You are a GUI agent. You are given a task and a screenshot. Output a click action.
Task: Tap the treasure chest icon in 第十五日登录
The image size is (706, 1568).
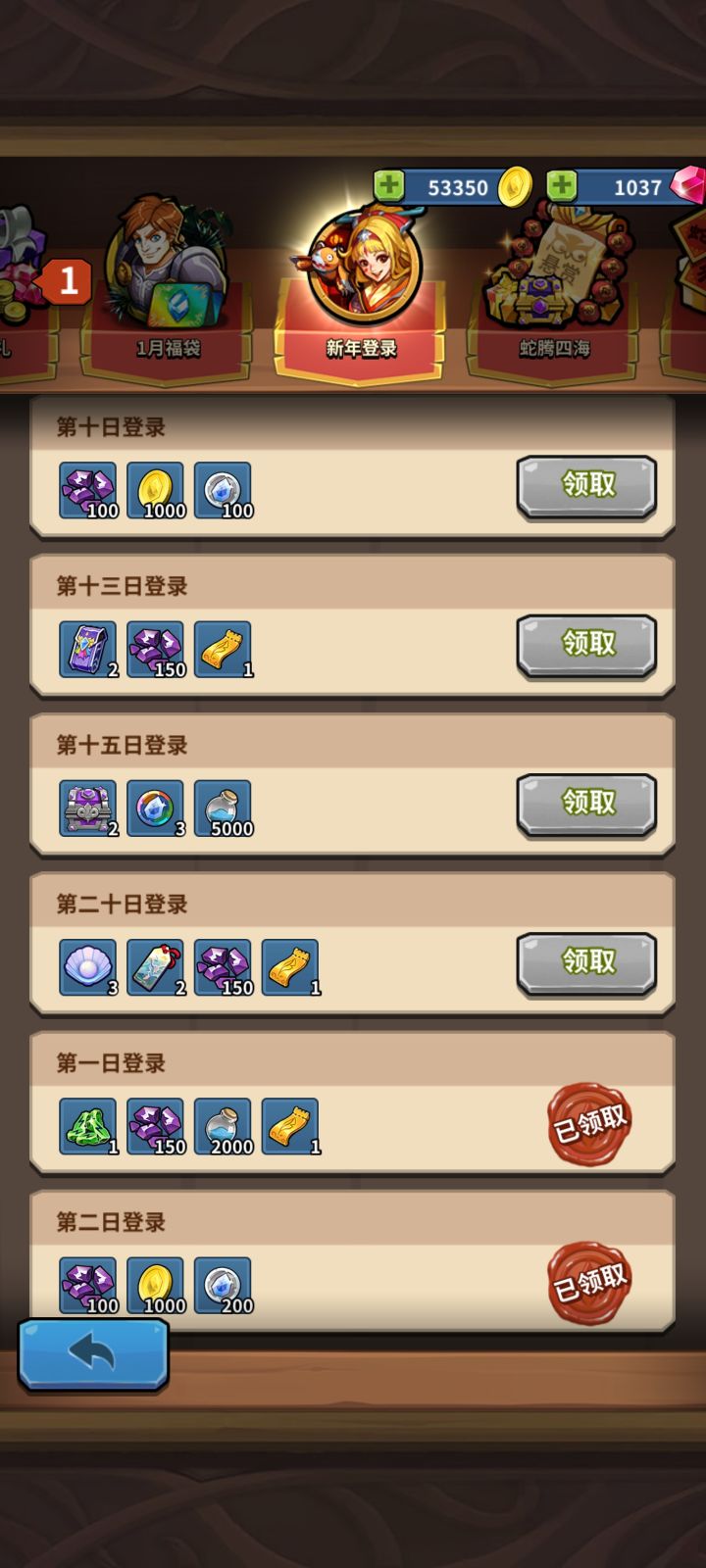click(x=90, y=806)
